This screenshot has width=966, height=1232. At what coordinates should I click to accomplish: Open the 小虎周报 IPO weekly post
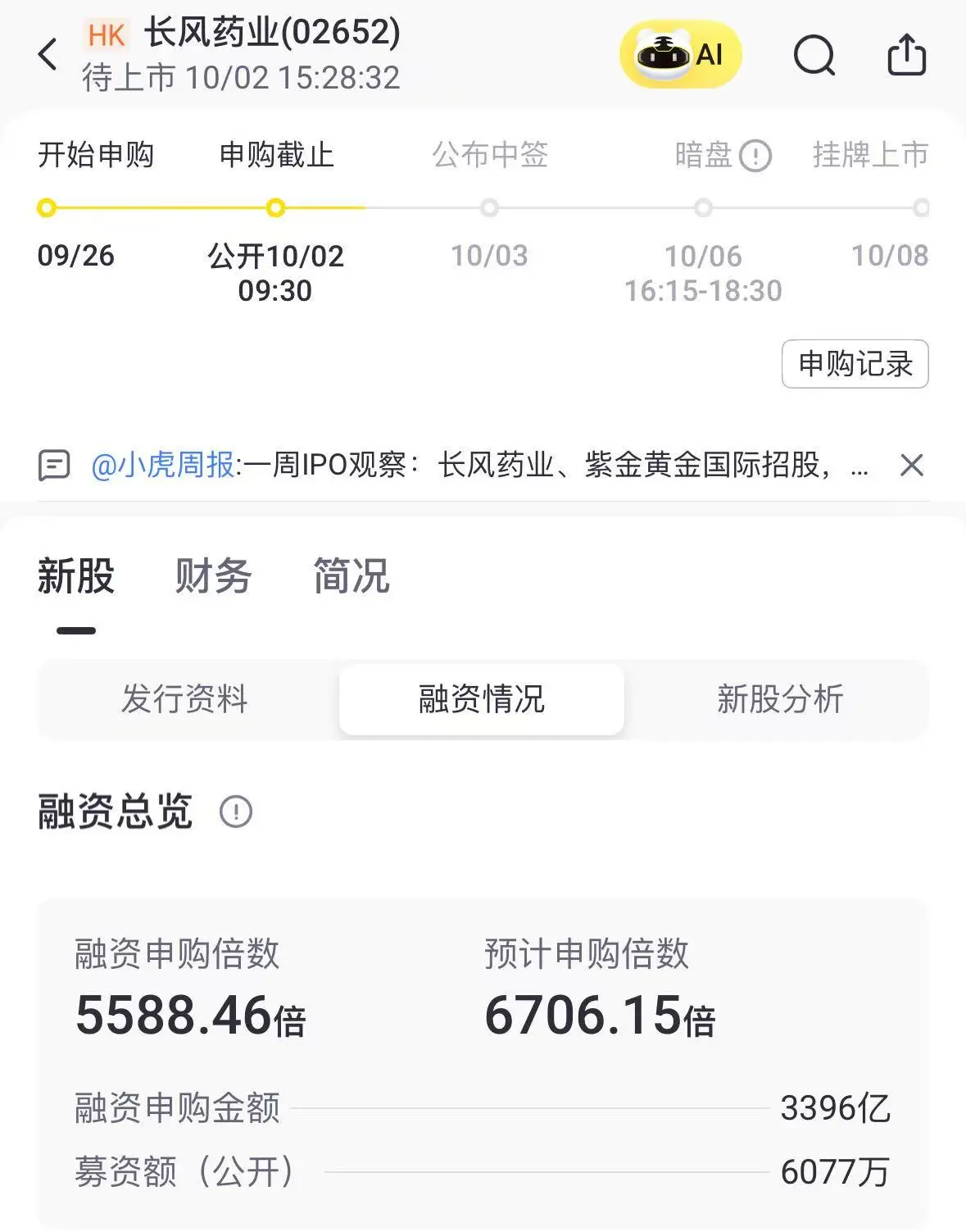[459, 466]
